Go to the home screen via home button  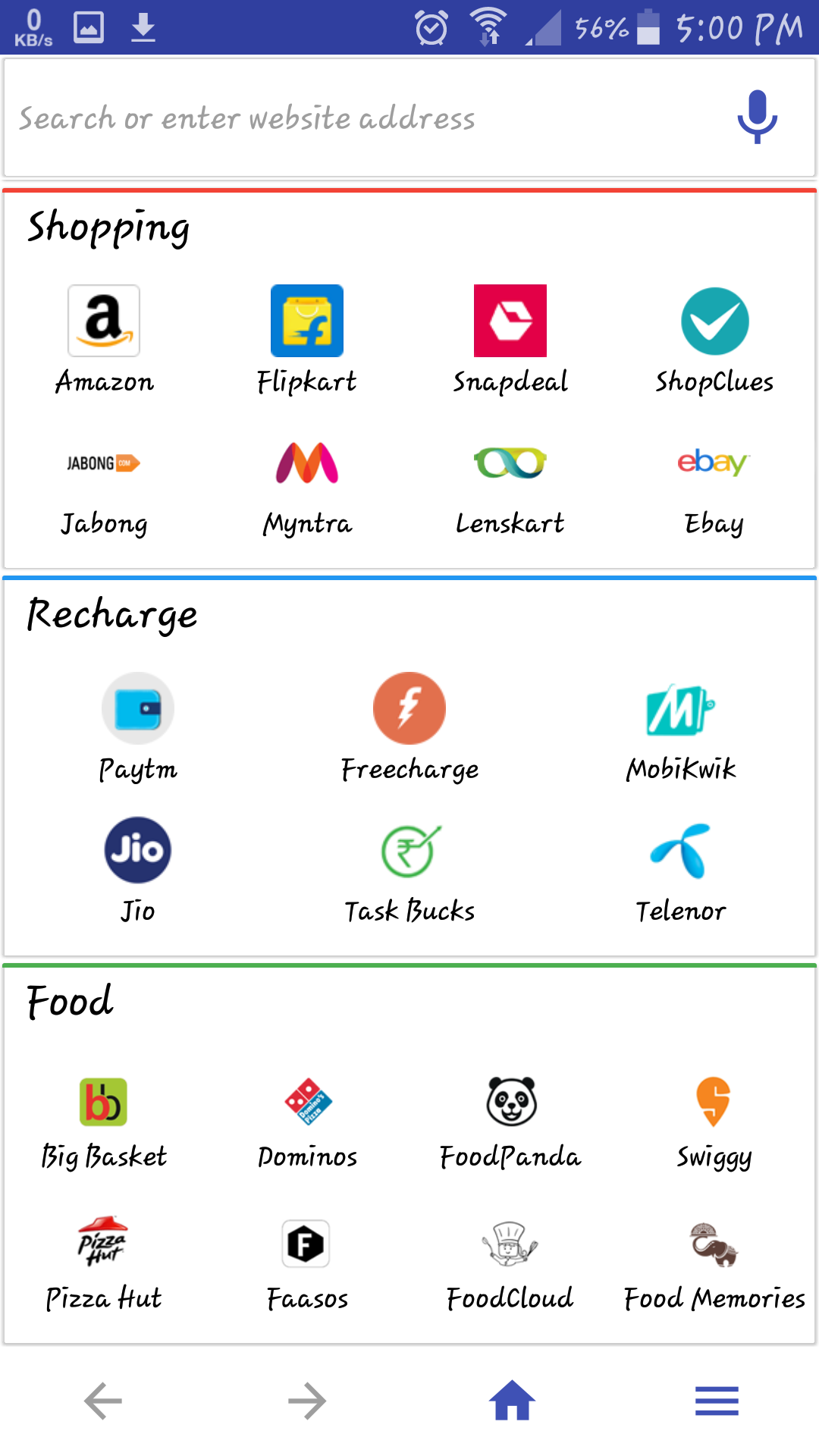[x=511, y=1403]
